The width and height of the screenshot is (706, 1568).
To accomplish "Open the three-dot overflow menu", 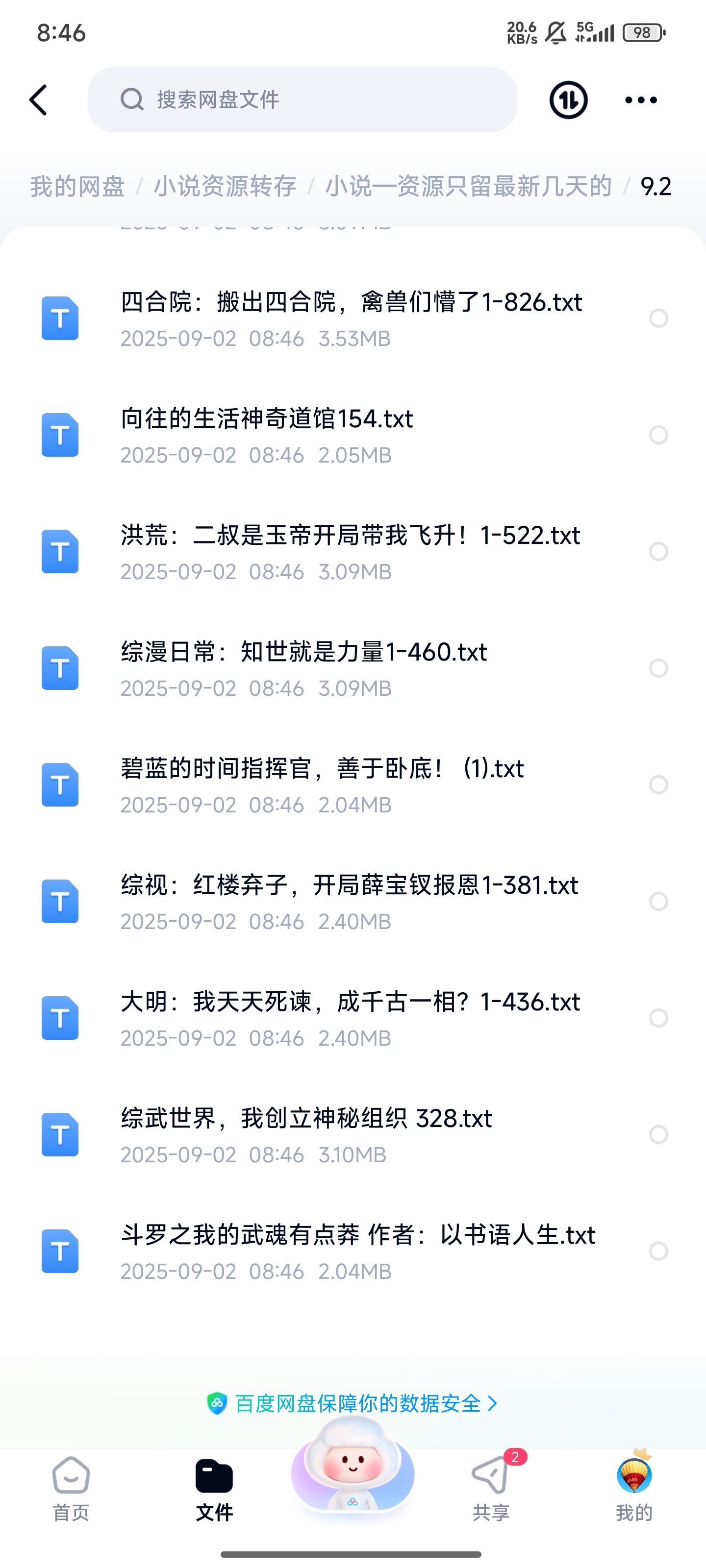I will [x=641, y=100].
